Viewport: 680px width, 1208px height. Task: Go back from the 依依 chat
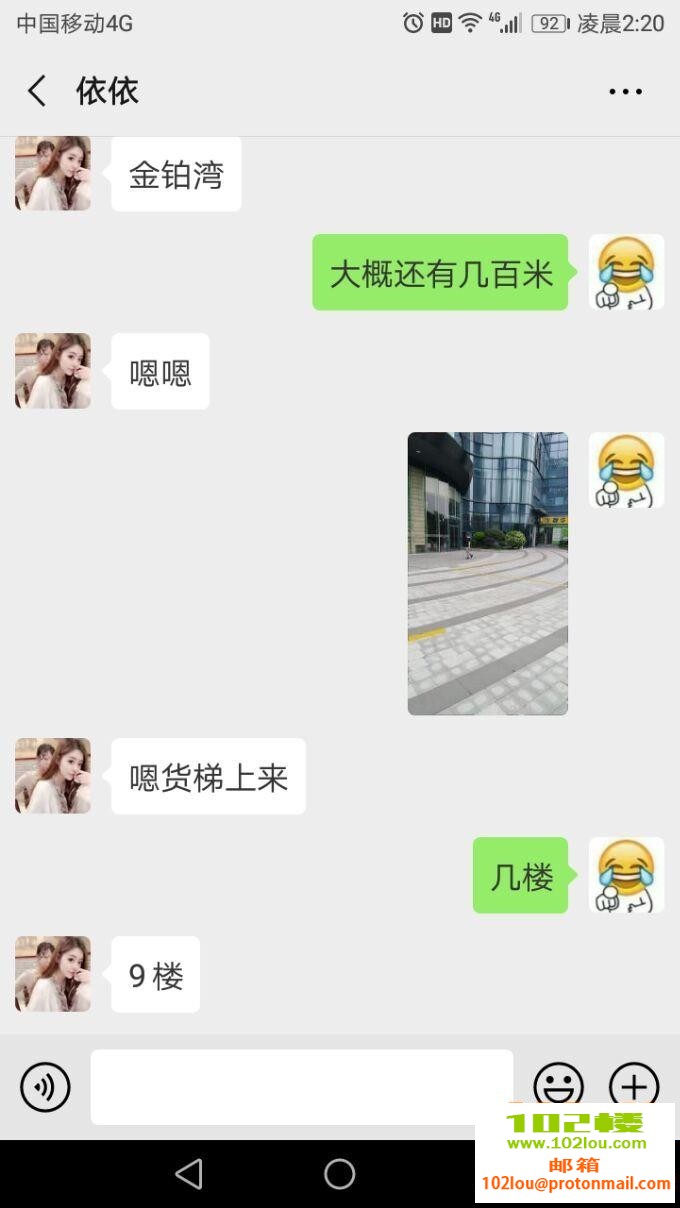[x=37, y=92]
